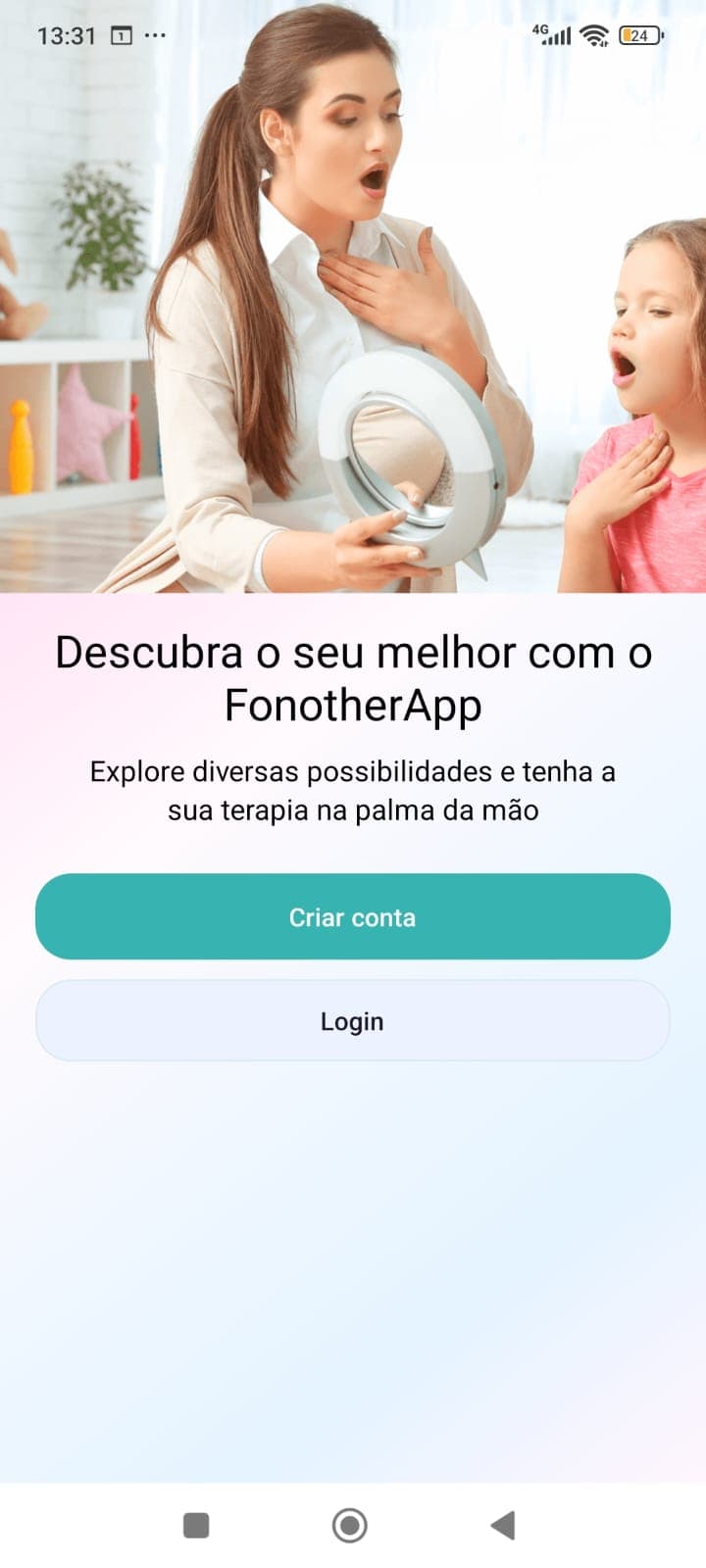Open recent apps overview
The width and height of the screenshot is (706, 1568).
(x=196, y=1525)
